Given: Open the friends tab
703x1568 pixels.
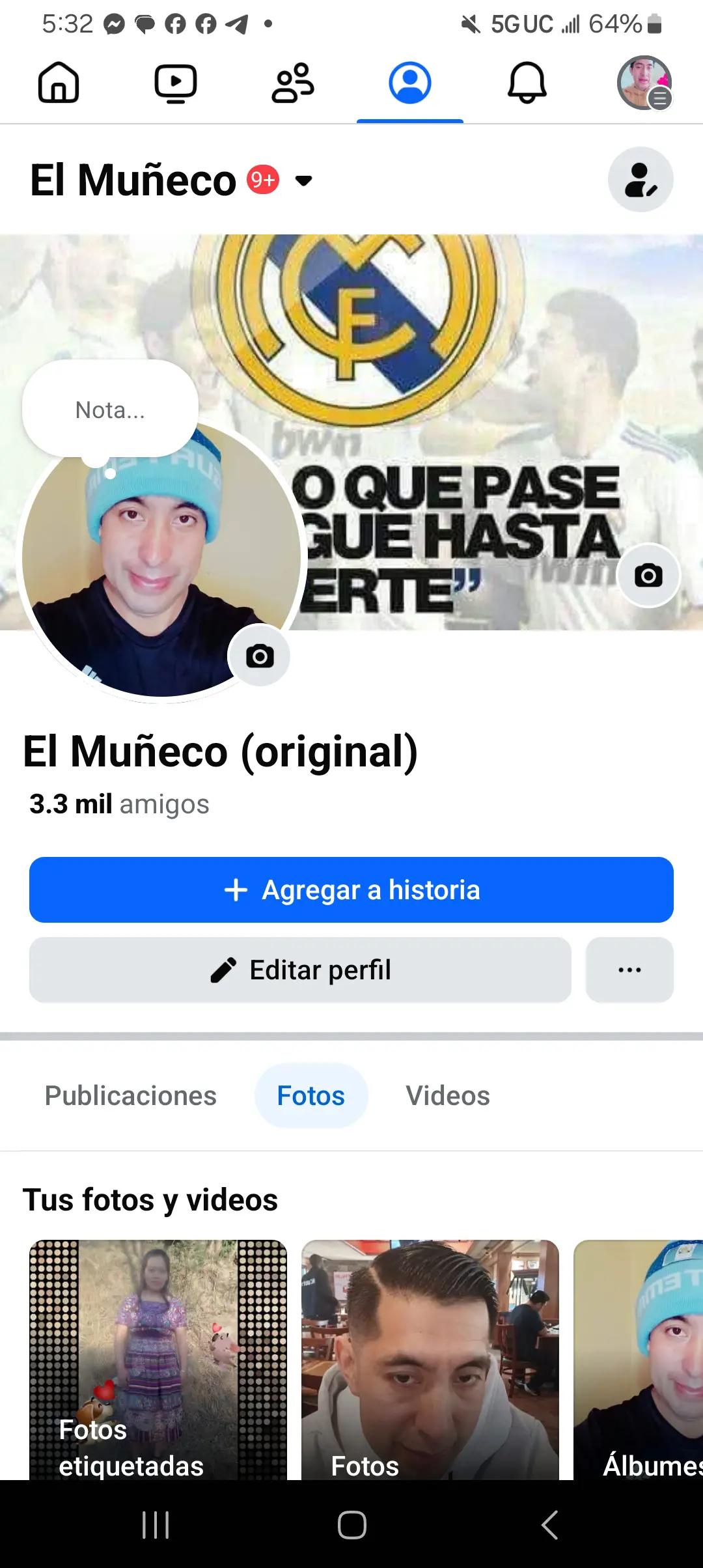Looking at the screenshot, I should [293, 83].
